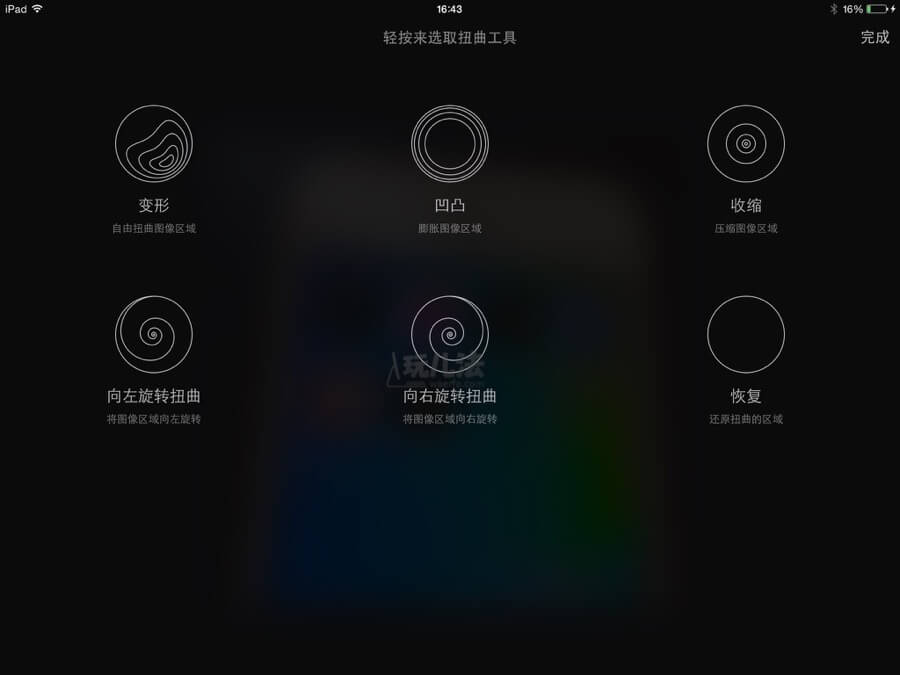The image size is (900, 675).
Task: Select the 变形 warp tool
Action: [153, 145]
